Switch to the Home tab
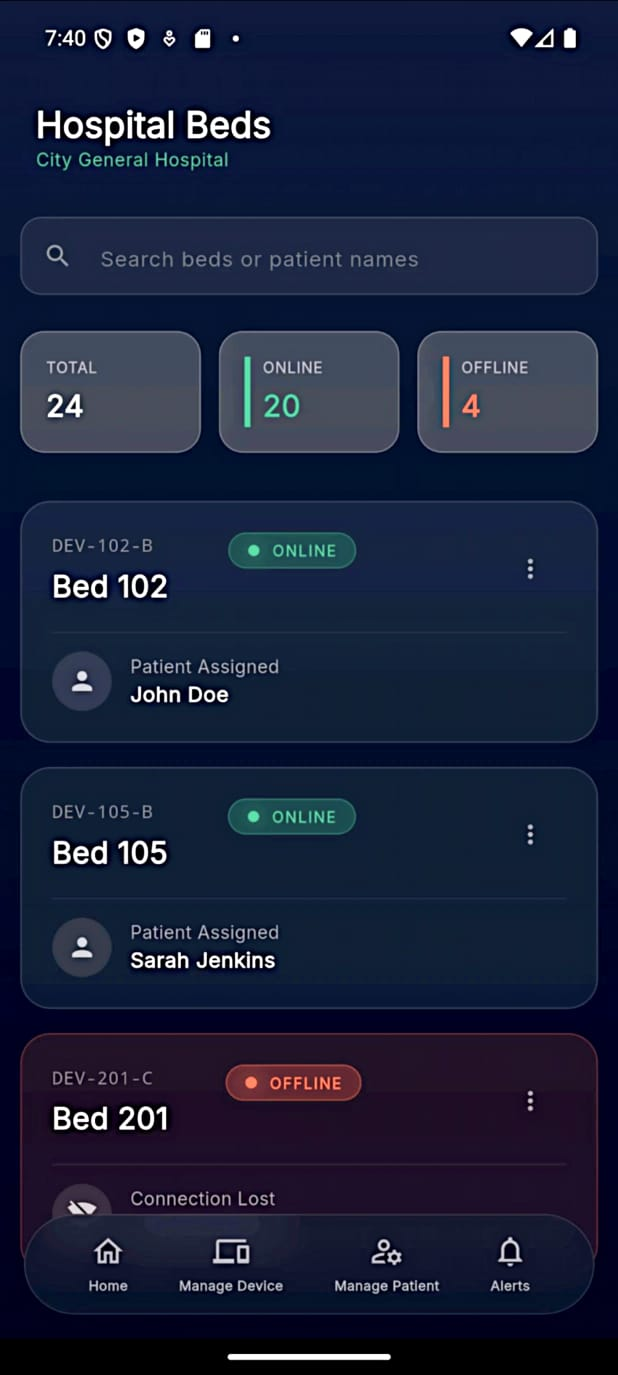Viewport: 618px width, 1375px height. tap(108, 1265)
